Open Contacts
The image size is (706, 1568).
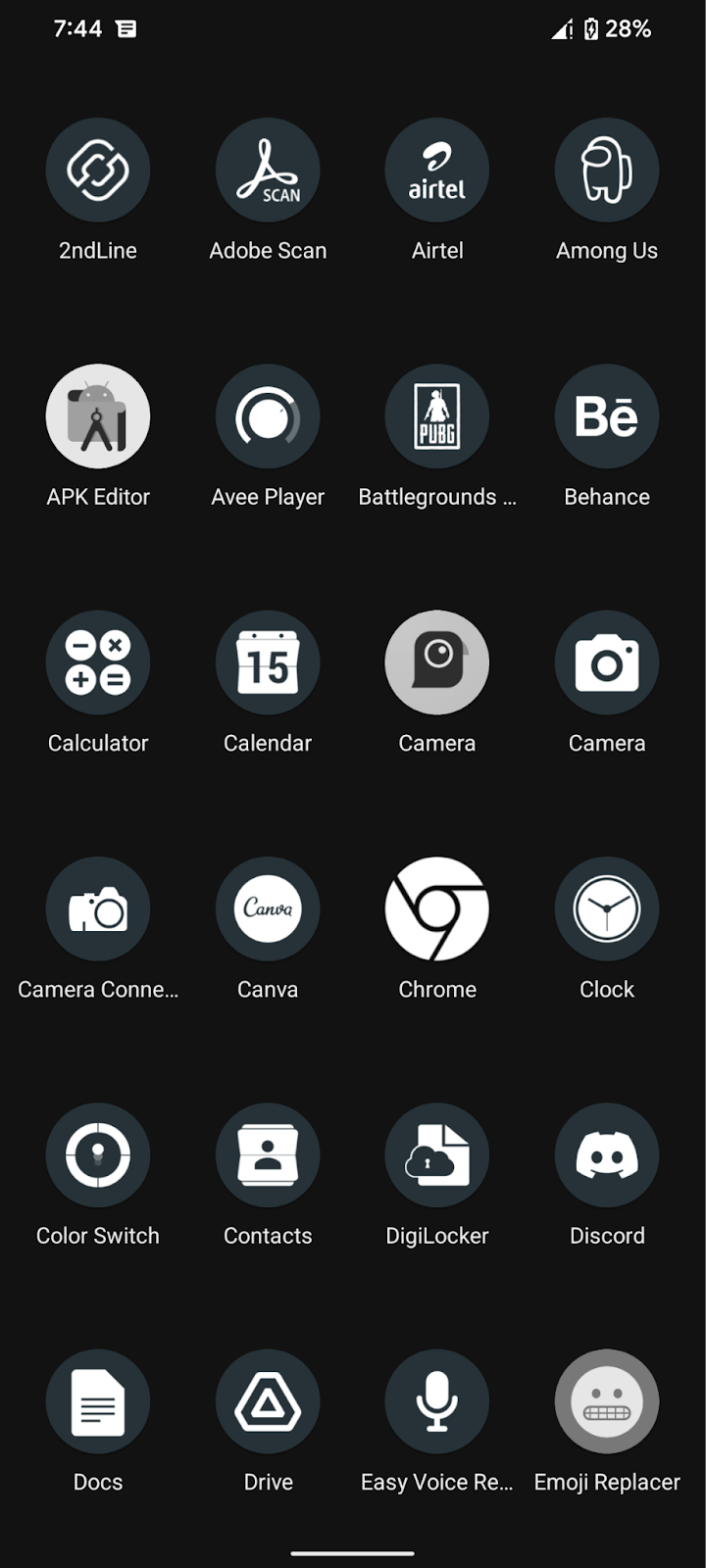click(x=268, y=1155)
